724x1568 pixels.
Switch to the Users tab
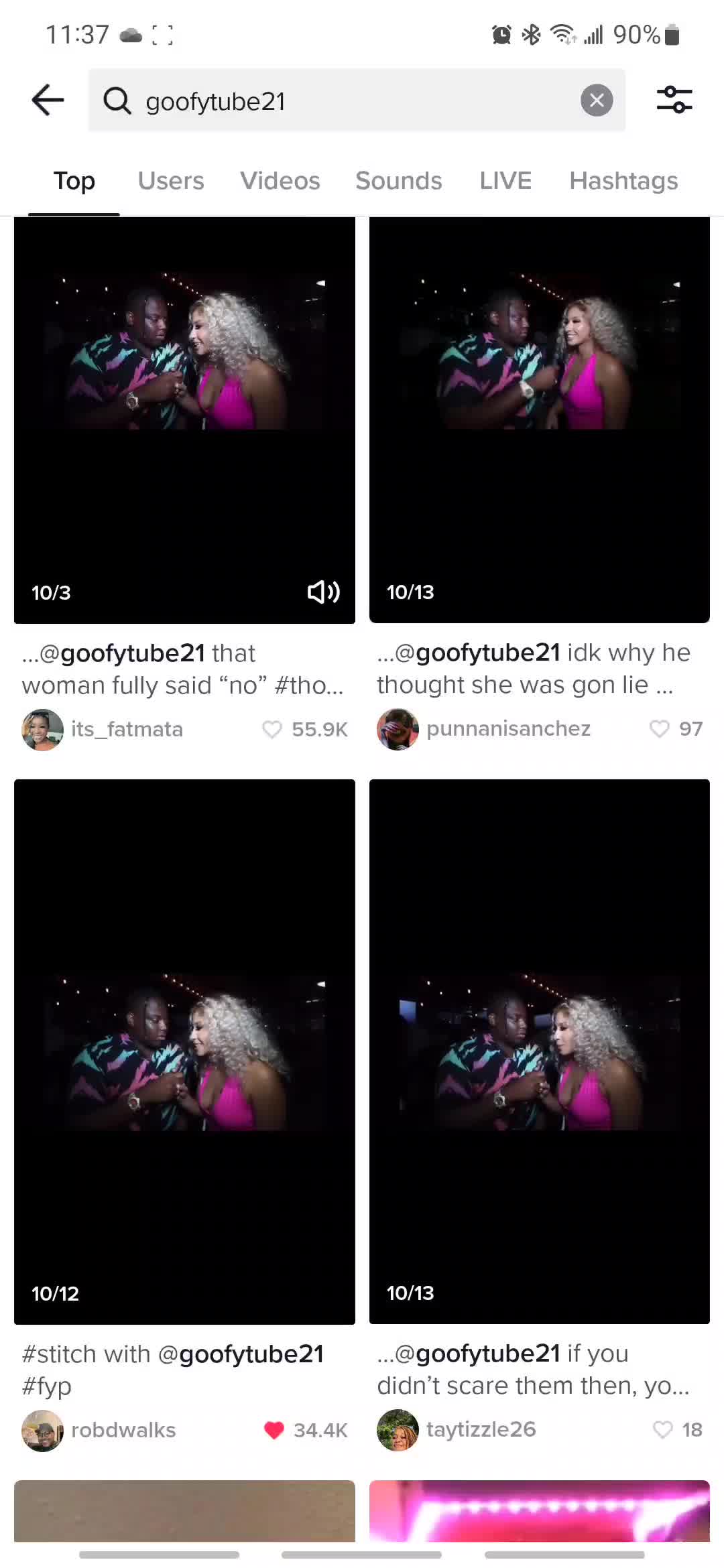171,181
